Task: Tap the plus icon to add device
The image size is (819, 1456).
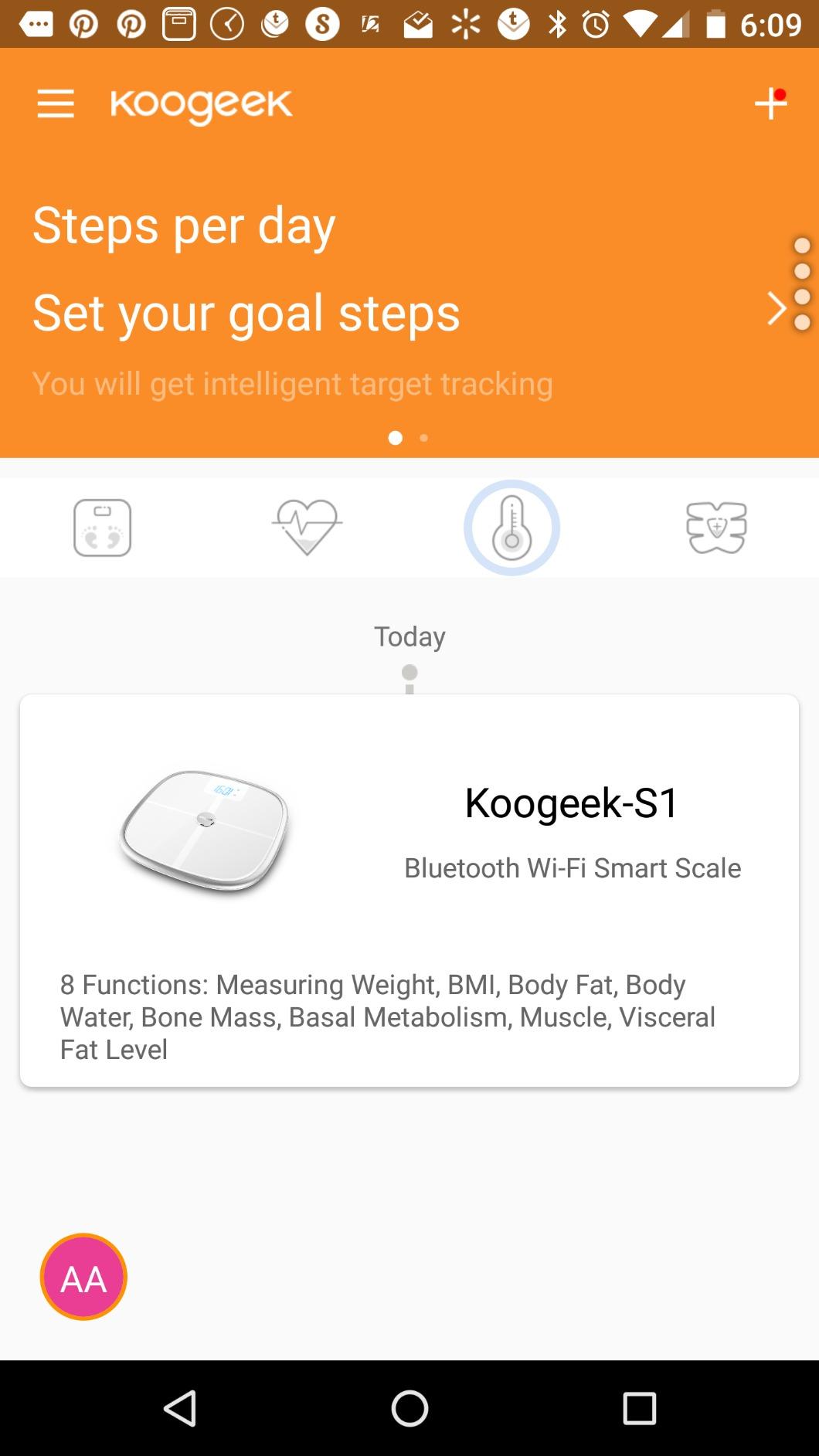Action: click(770, 104)
